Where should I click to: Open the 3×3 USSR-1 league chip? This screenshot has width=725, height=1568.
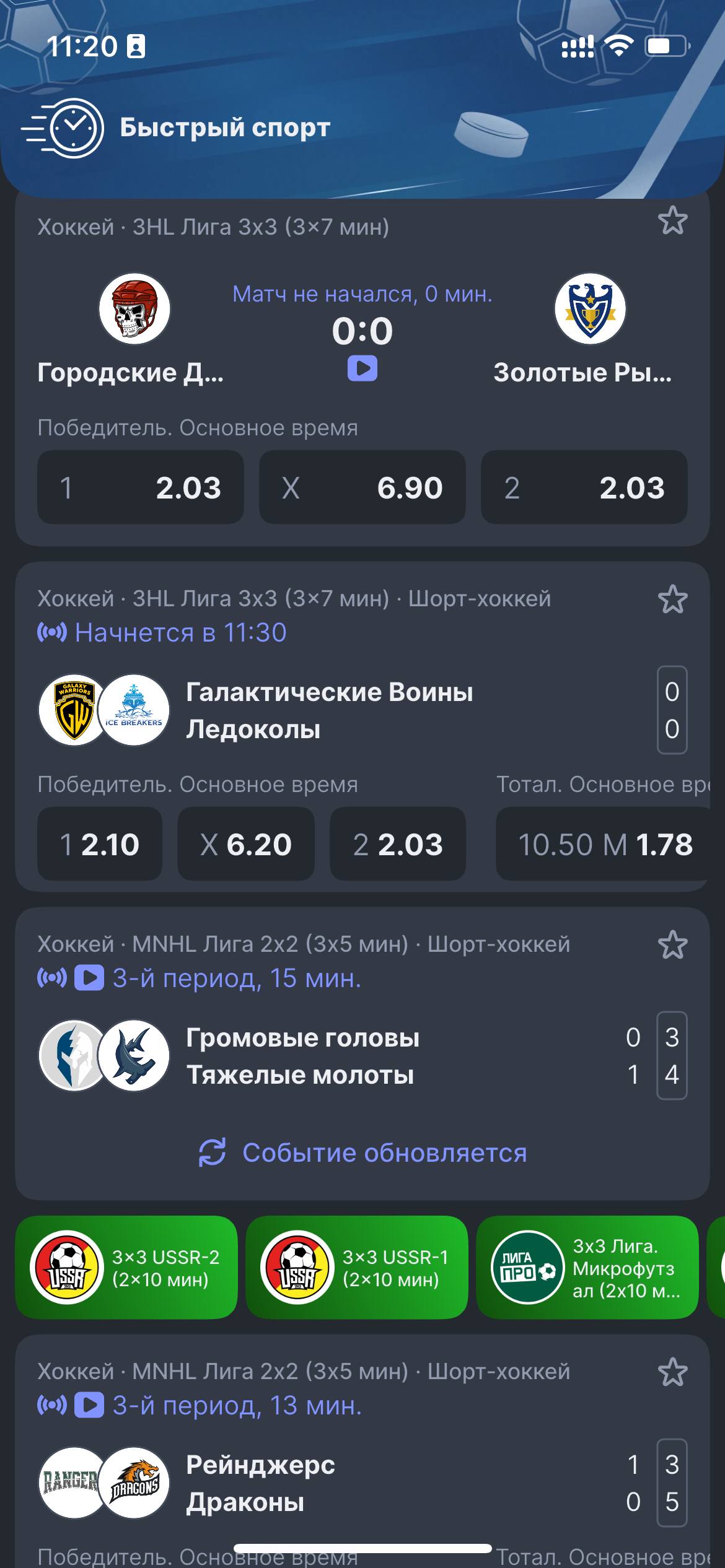(357, 1268)
